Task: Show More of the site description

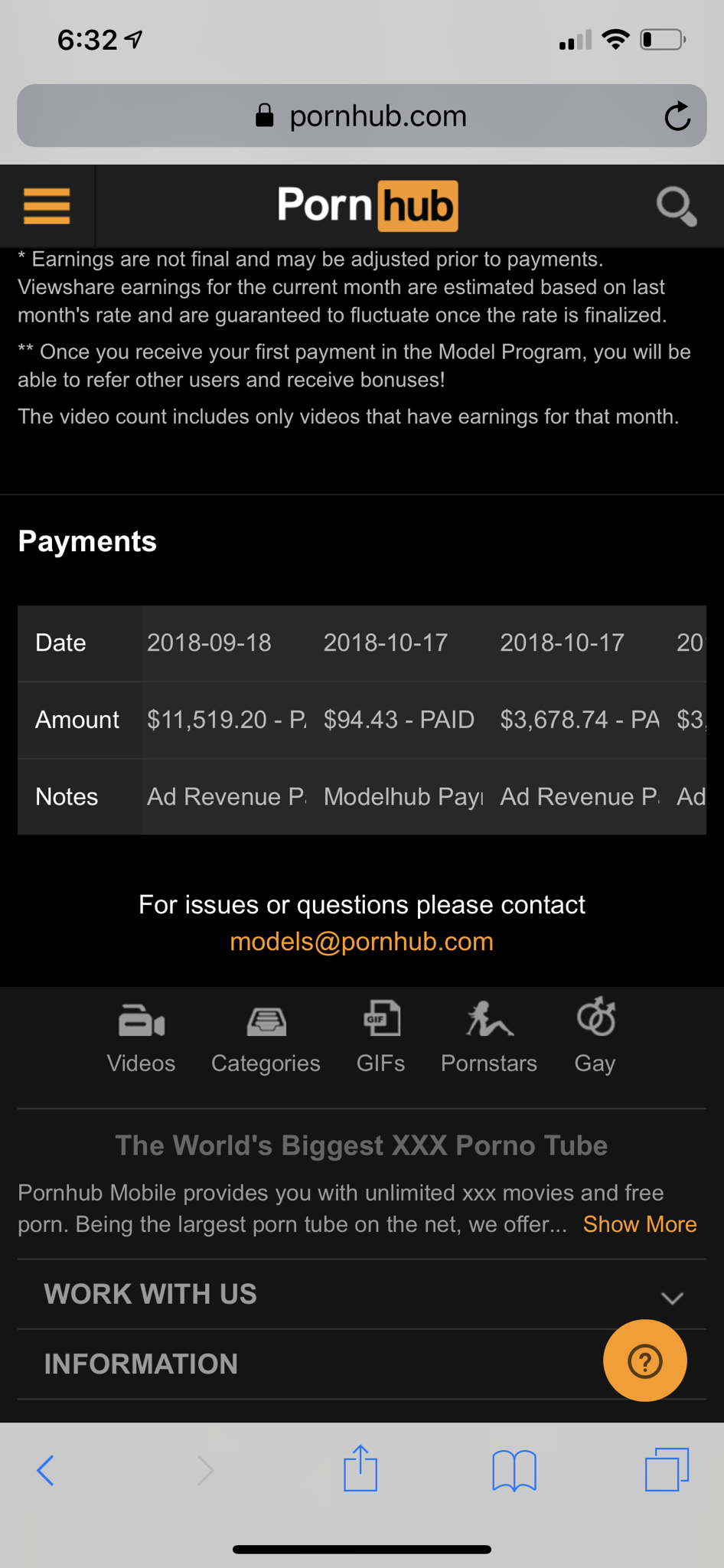Action: click(x=639, y=1224)
